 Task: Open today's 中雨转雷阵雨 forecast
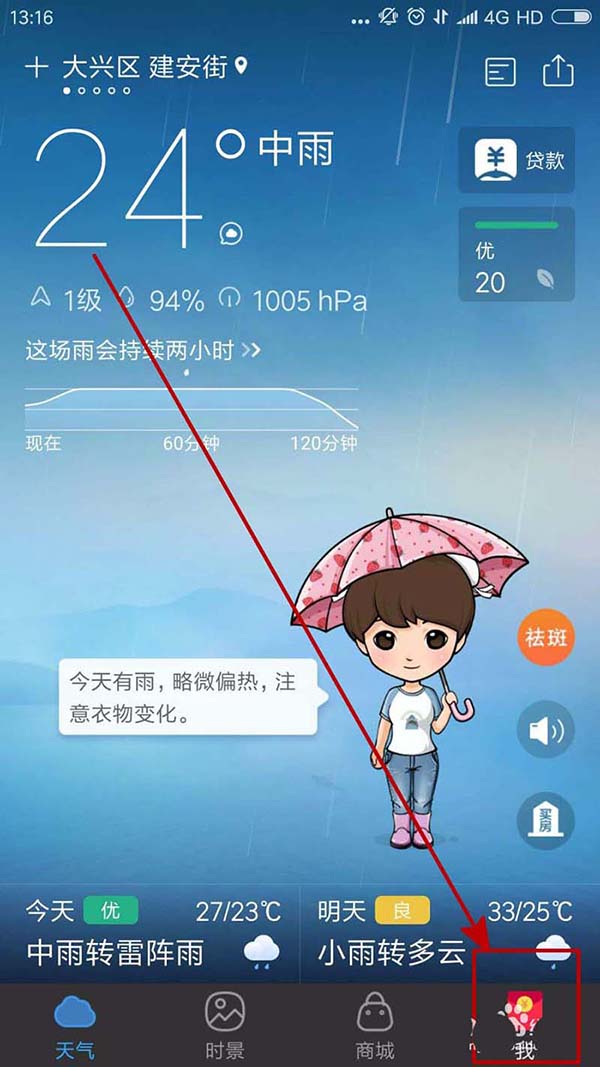point(150,932)
